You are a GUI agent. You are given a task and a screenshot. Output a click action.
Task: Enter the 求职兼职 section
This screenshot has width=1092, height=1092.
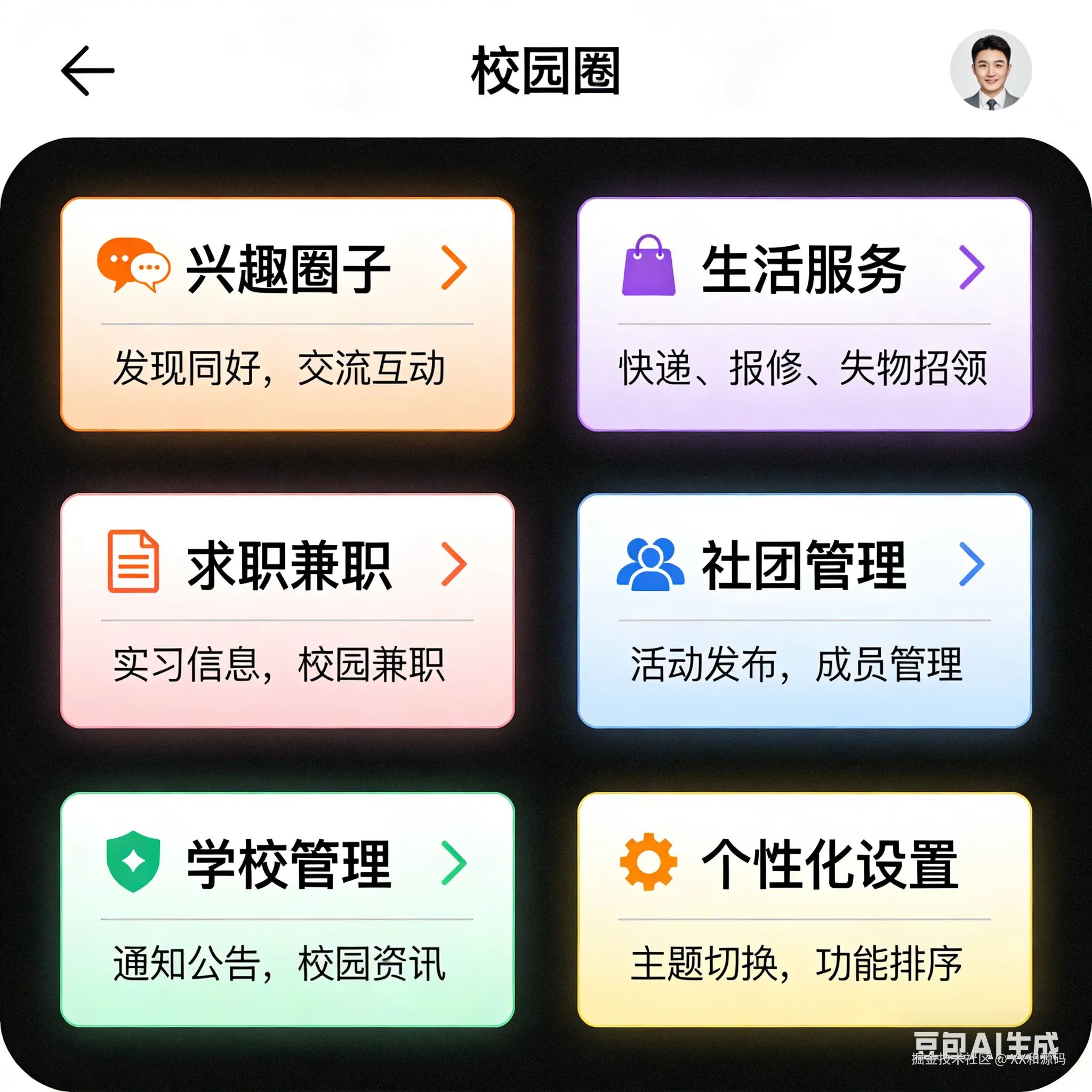click(x=287, y=611)
